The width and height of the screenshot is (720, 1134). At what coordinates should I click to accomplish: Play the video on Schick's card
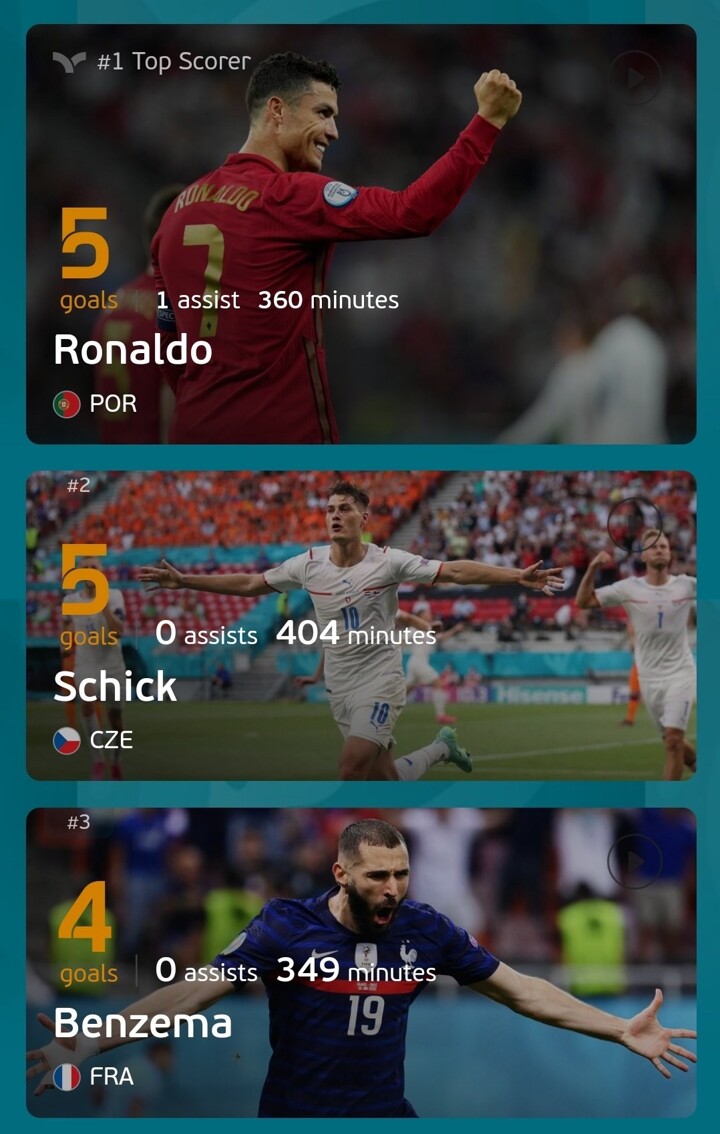(x=635, y=524)
